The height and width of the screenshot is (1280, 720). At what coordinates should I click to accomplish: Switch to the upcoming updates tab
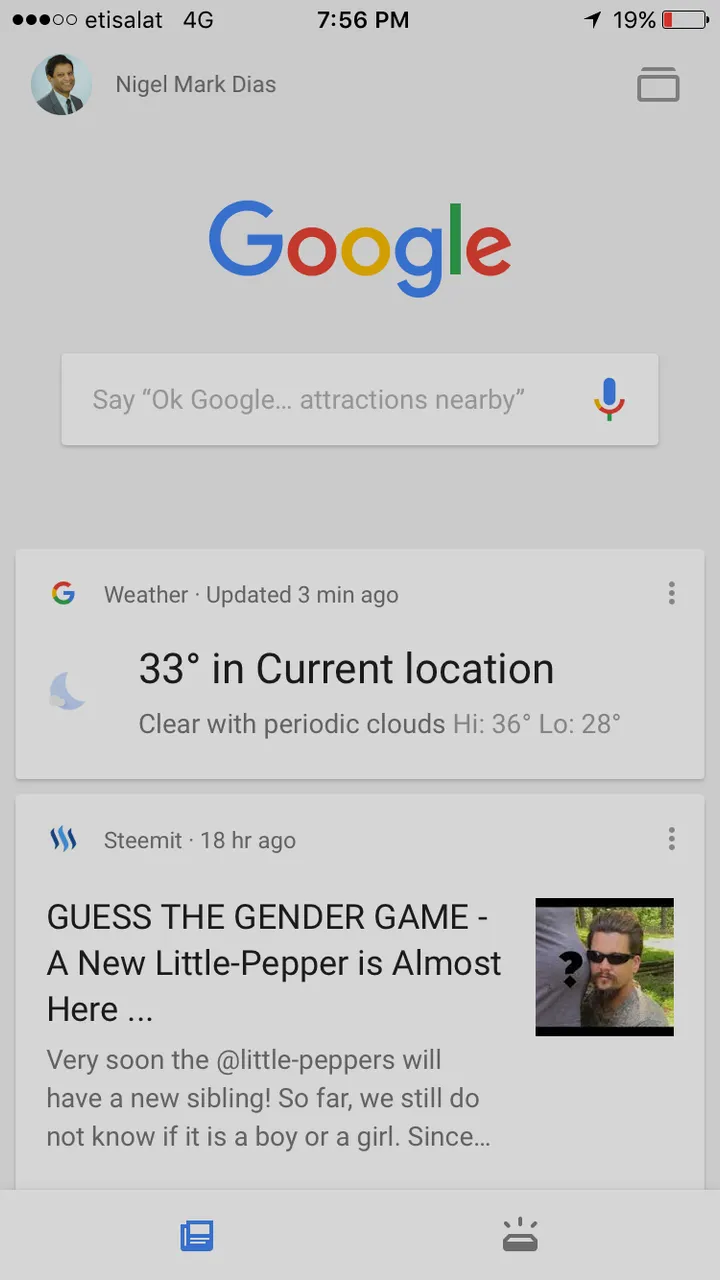pos(520,1236)
